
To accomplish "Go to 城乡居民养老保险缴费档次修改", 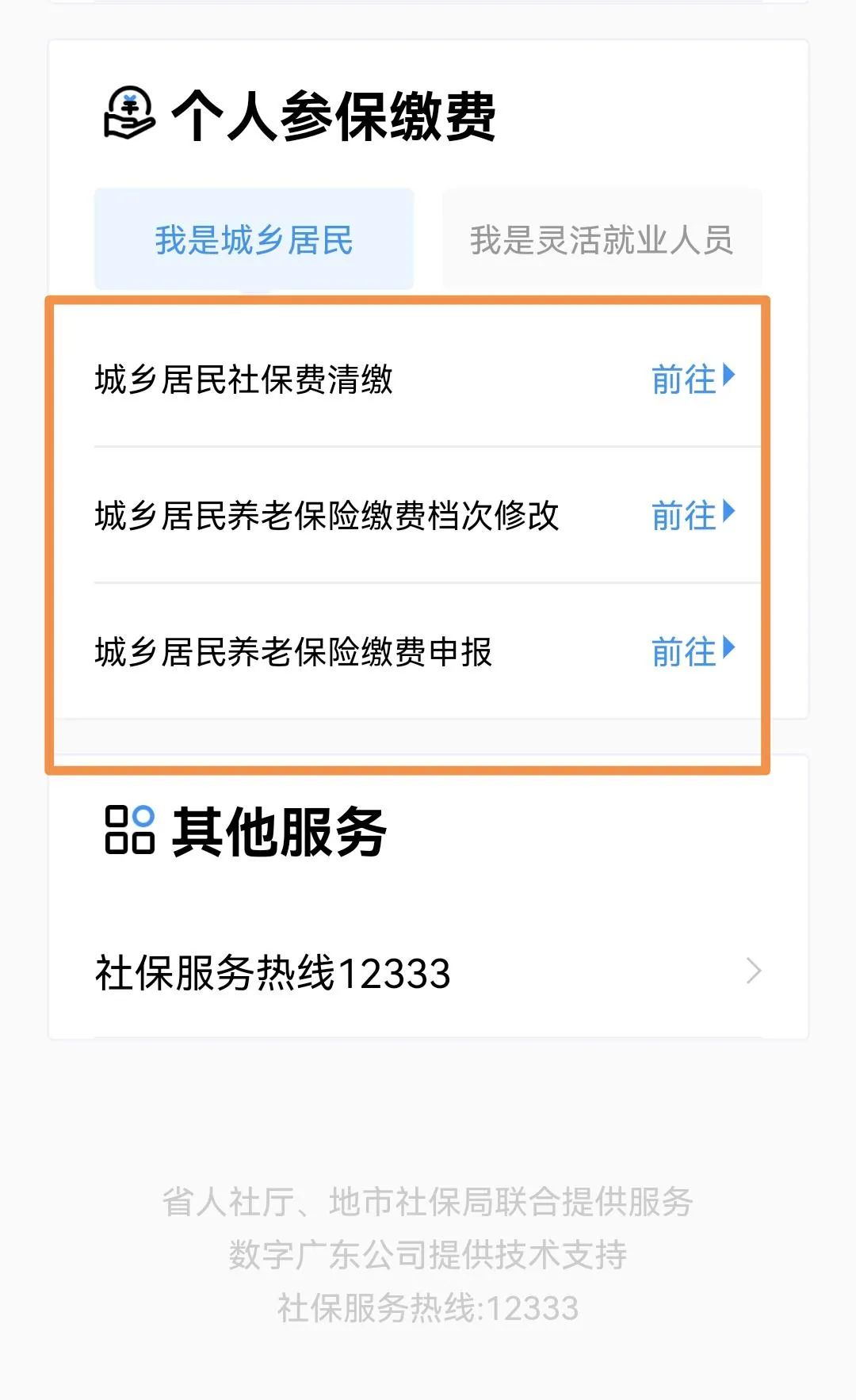I will pyautogui.click(x=692, y=516).
